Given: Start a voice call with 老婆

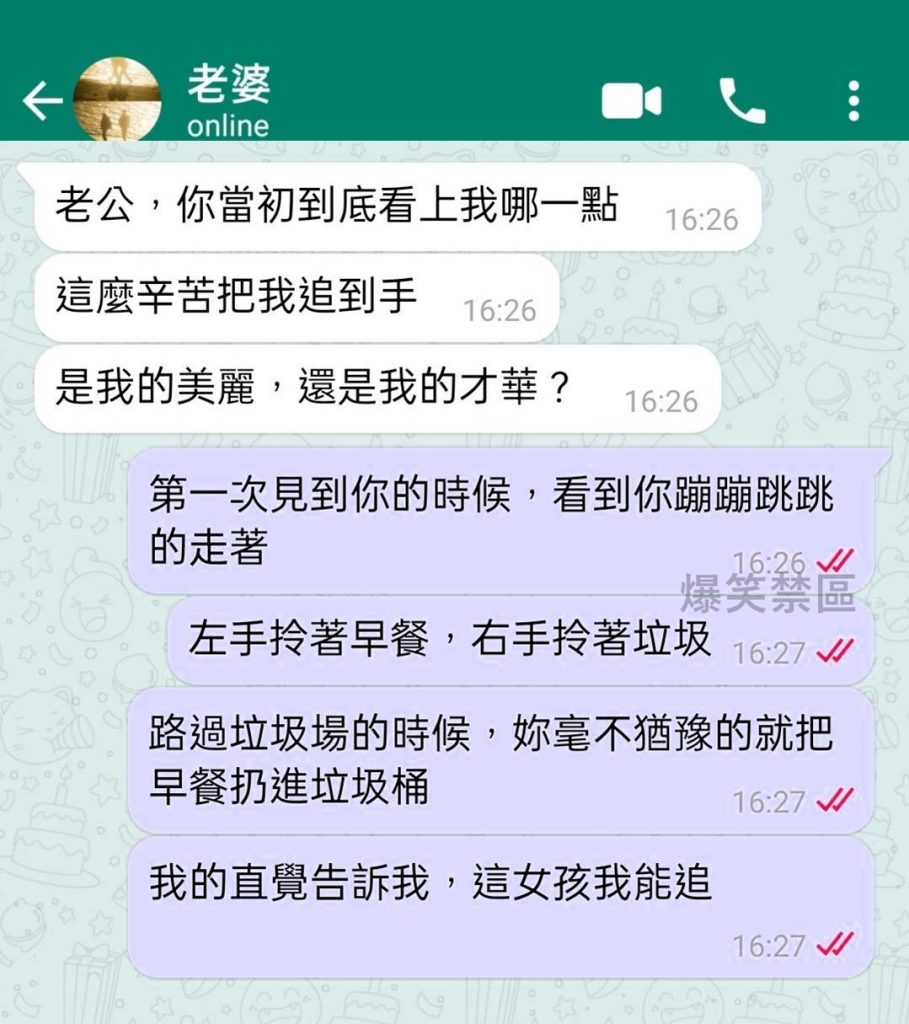Looking at the screenshot, I should coord(741,101).
